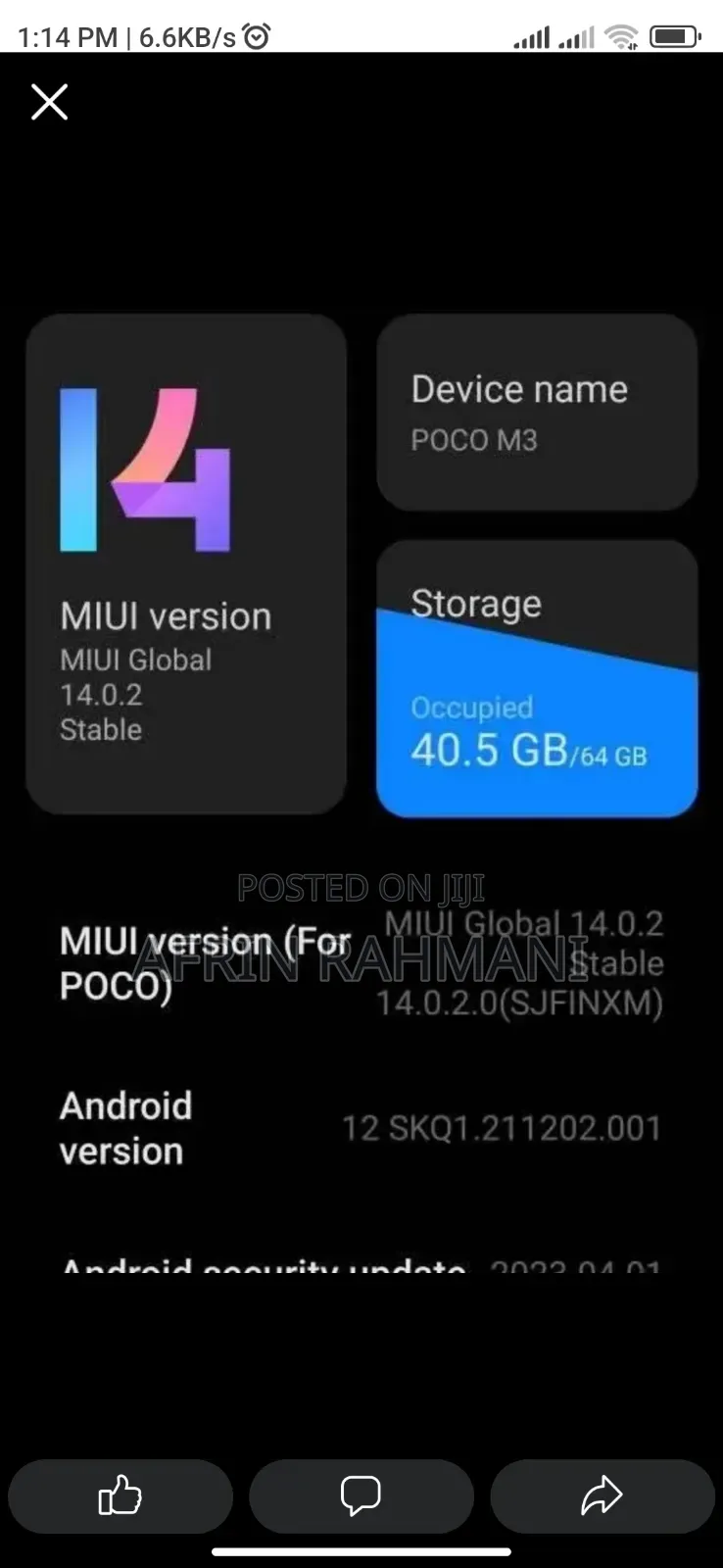Tap the MIUI 14 logo
This screenshot has width=723, height=1568.
click(x=143, y=468)
